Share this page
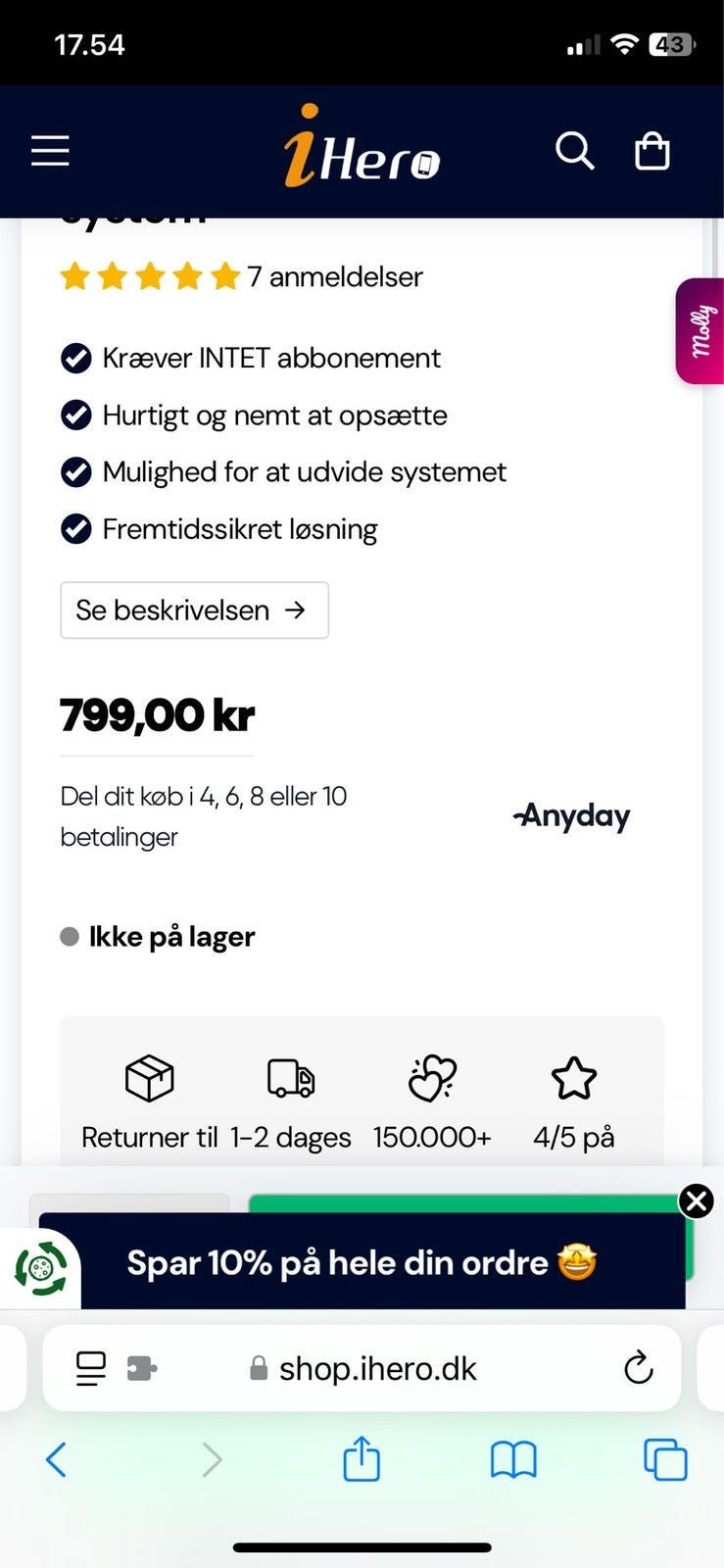Image resolution: width=724 pixels, height=1568 pixels. [x=362, y=1458]
